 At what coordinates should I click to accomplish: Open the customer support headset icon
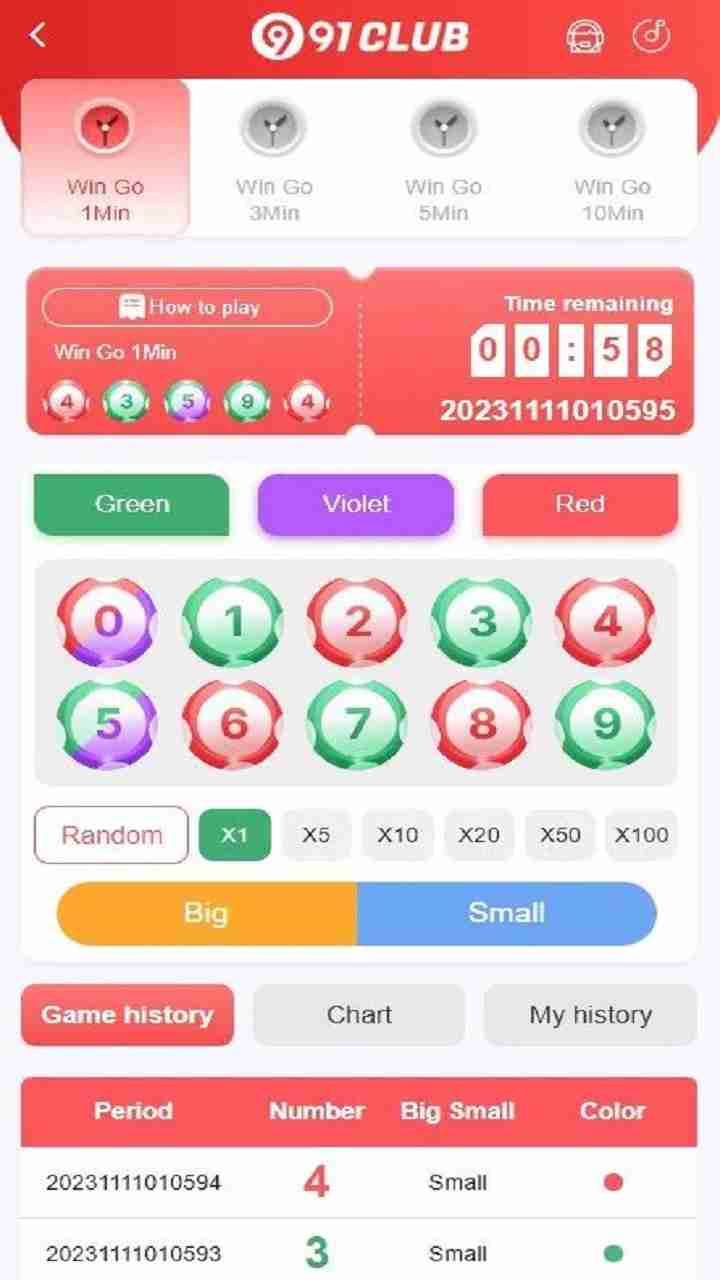pyautogui.click(x=585, y=36)
